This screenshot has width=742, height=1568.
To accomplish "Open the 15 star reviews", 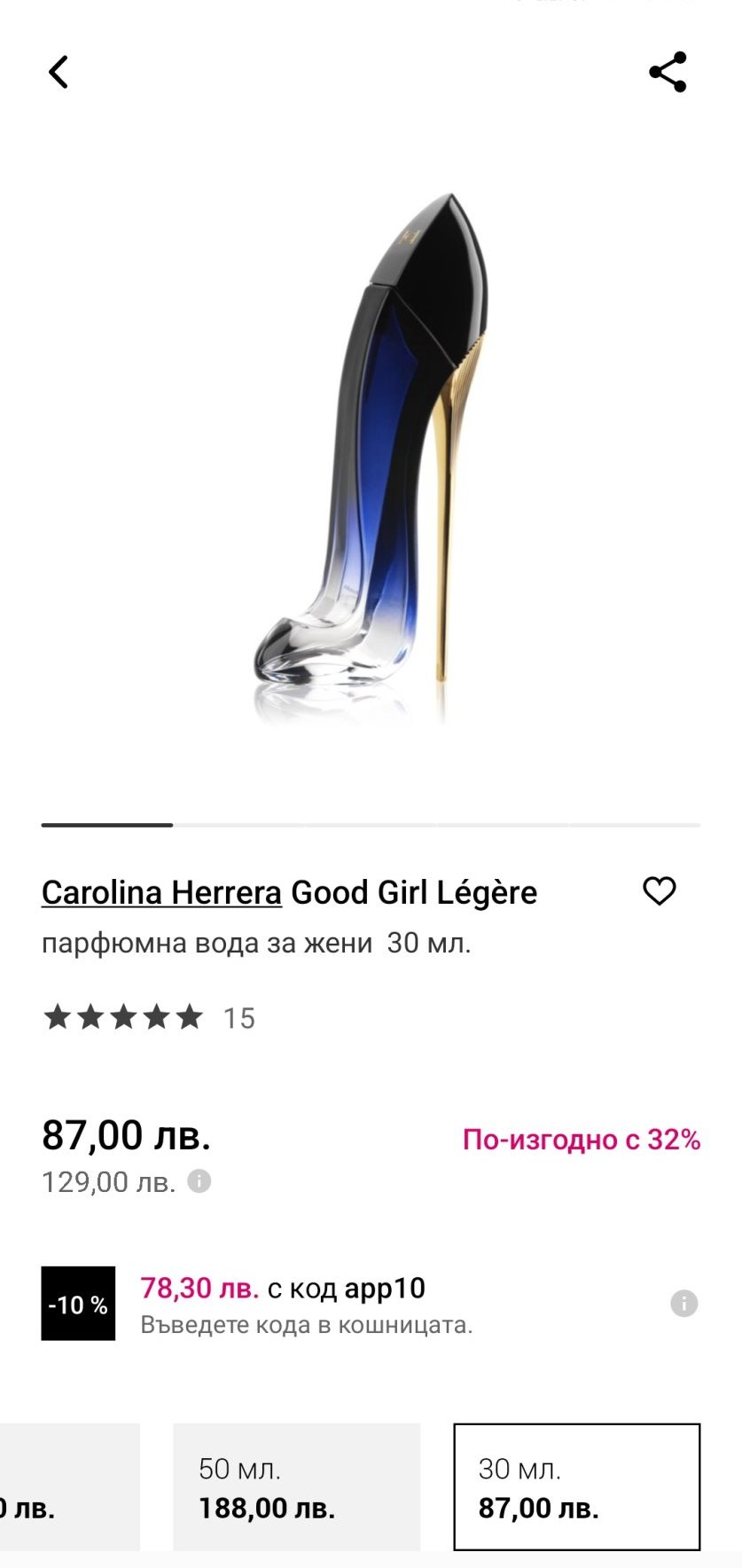I will pos(149,1017).
